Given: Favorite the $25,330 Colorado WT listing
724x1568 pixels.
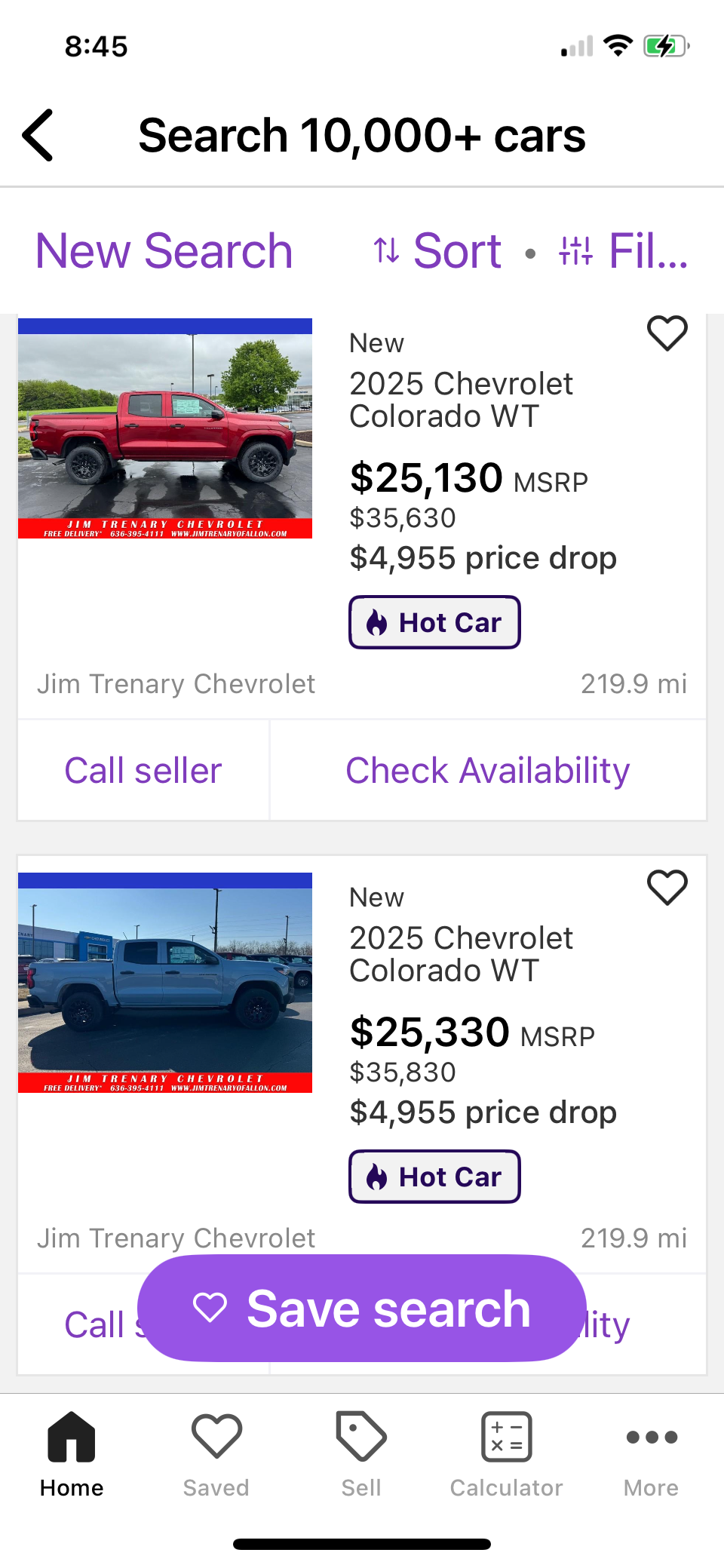Looking at the screenshot, I should click(667, 888).
